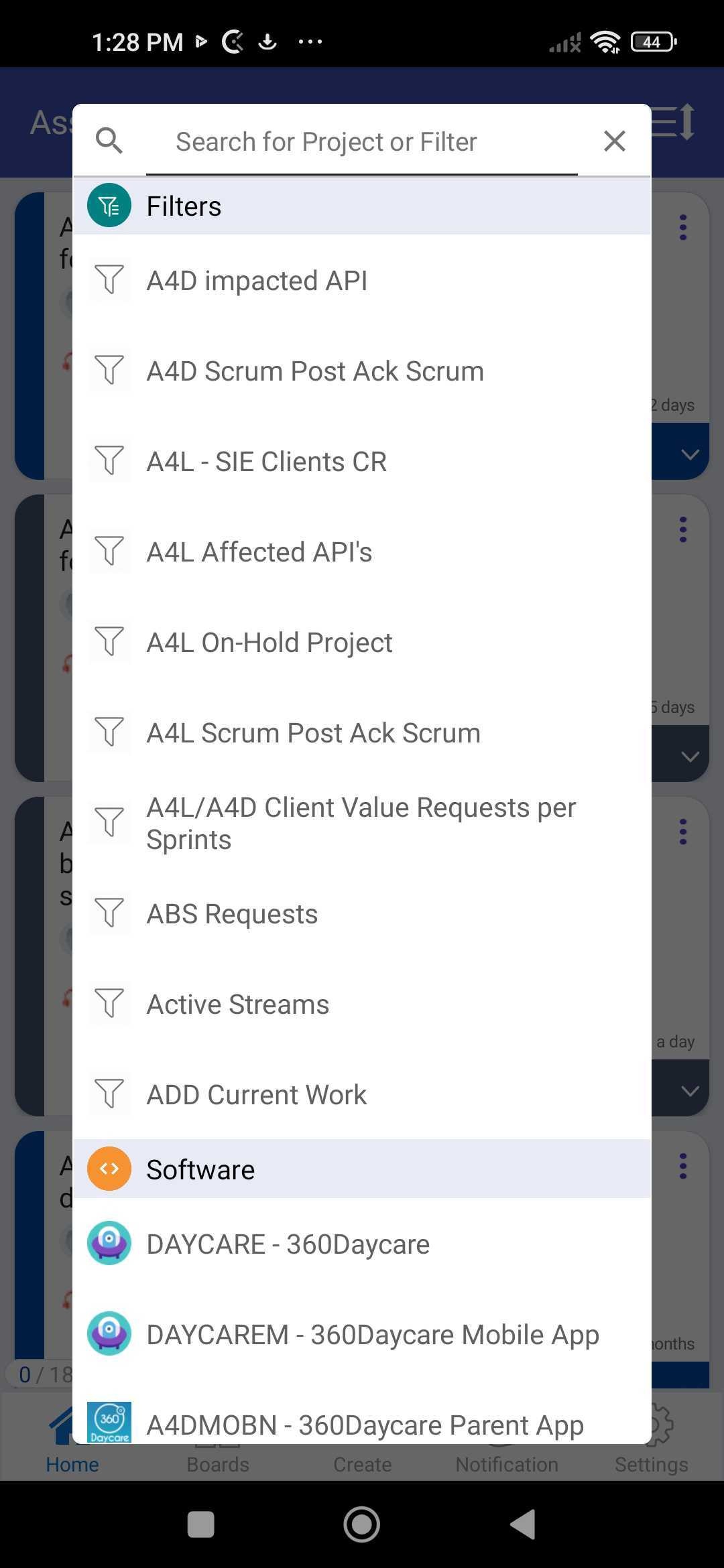The width and height of the screenshot is (724, 1568).
Task: Choose the A4D Scrum Post Ack Scrum filter
Action: click(315, 371)
